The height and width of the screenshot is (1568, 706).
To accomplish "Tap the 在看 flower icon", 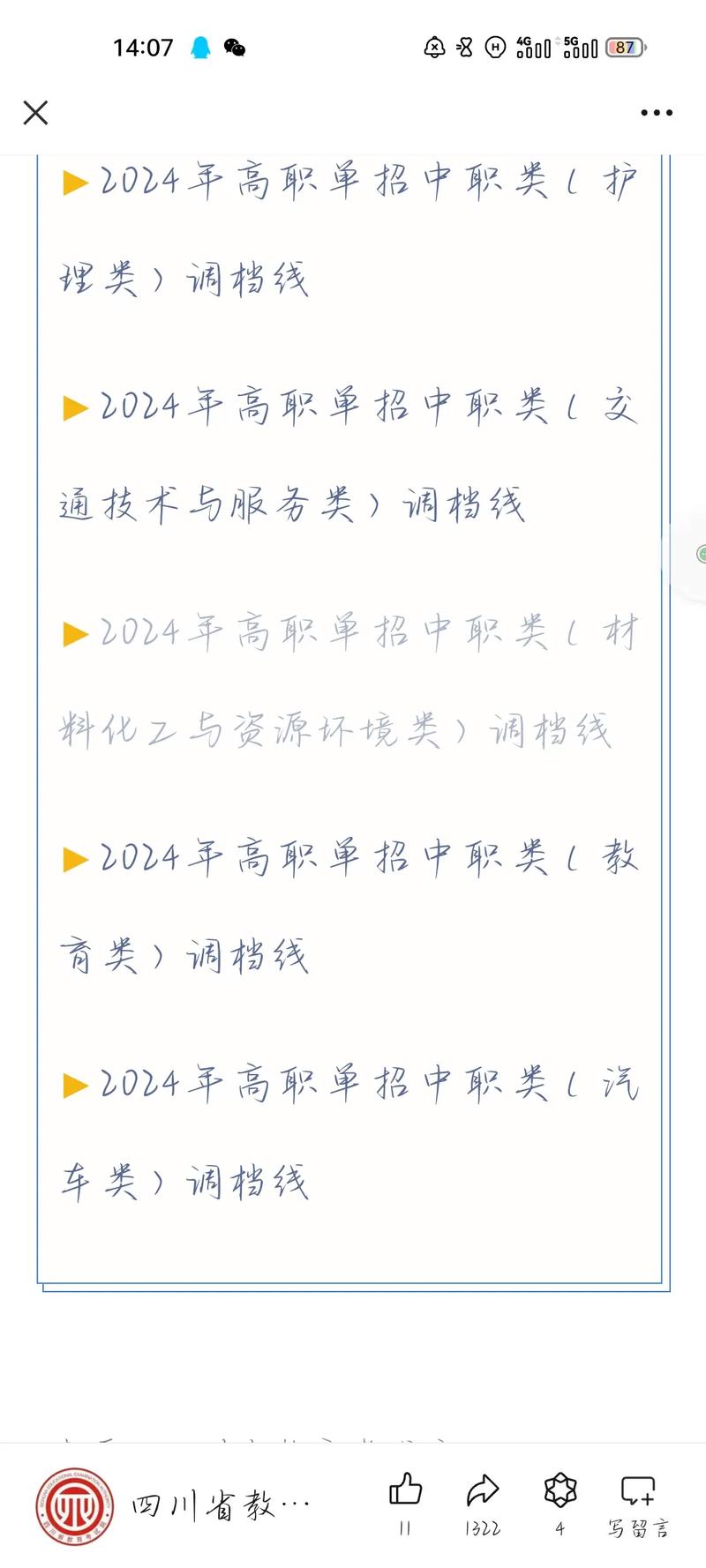I will coord(560,1505).
